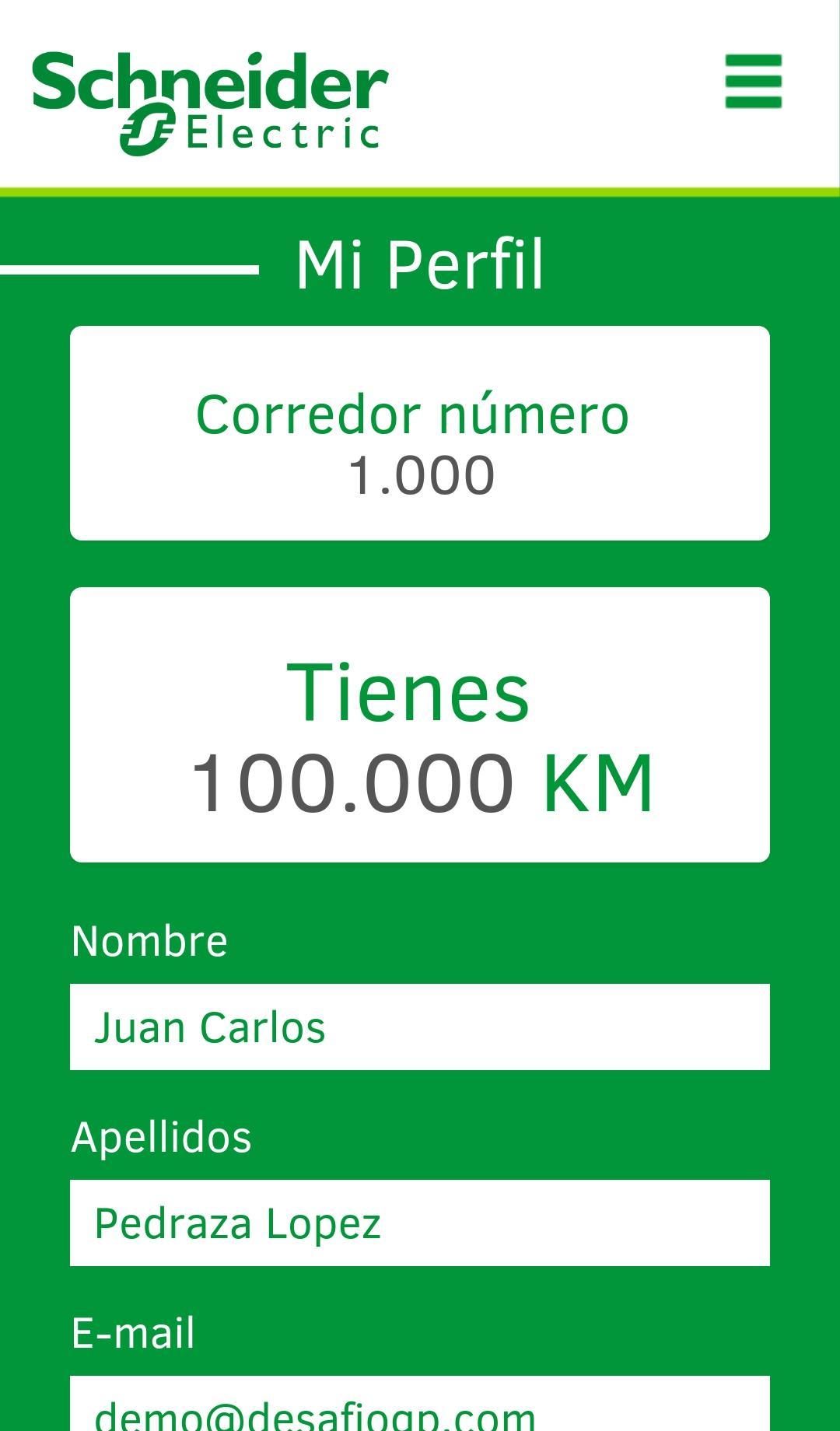Select the Nombre input containing 'Juan Carlos'
840x1431 pixels.
(420, 1027)
